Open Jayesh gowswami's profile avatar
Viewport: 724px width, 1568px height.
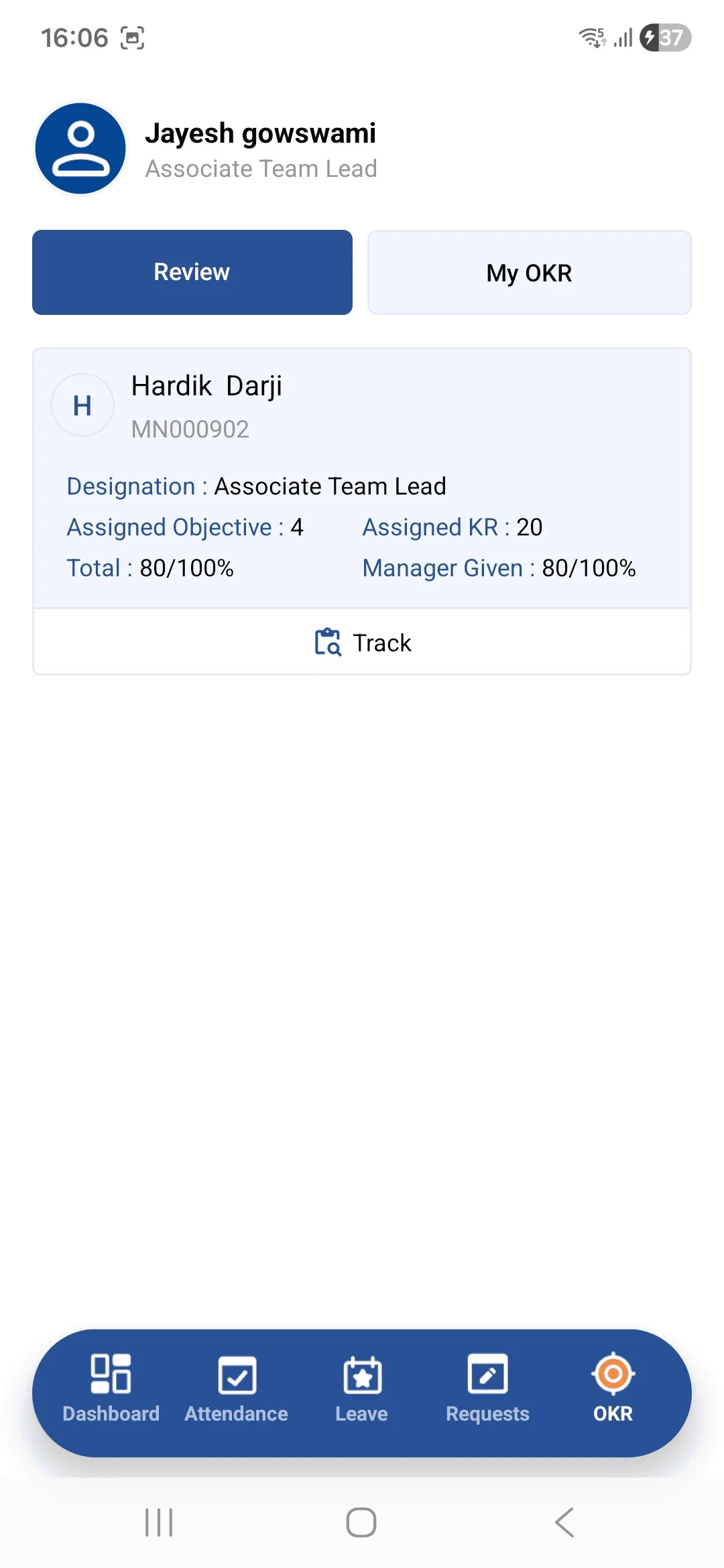tap(80, 149)
